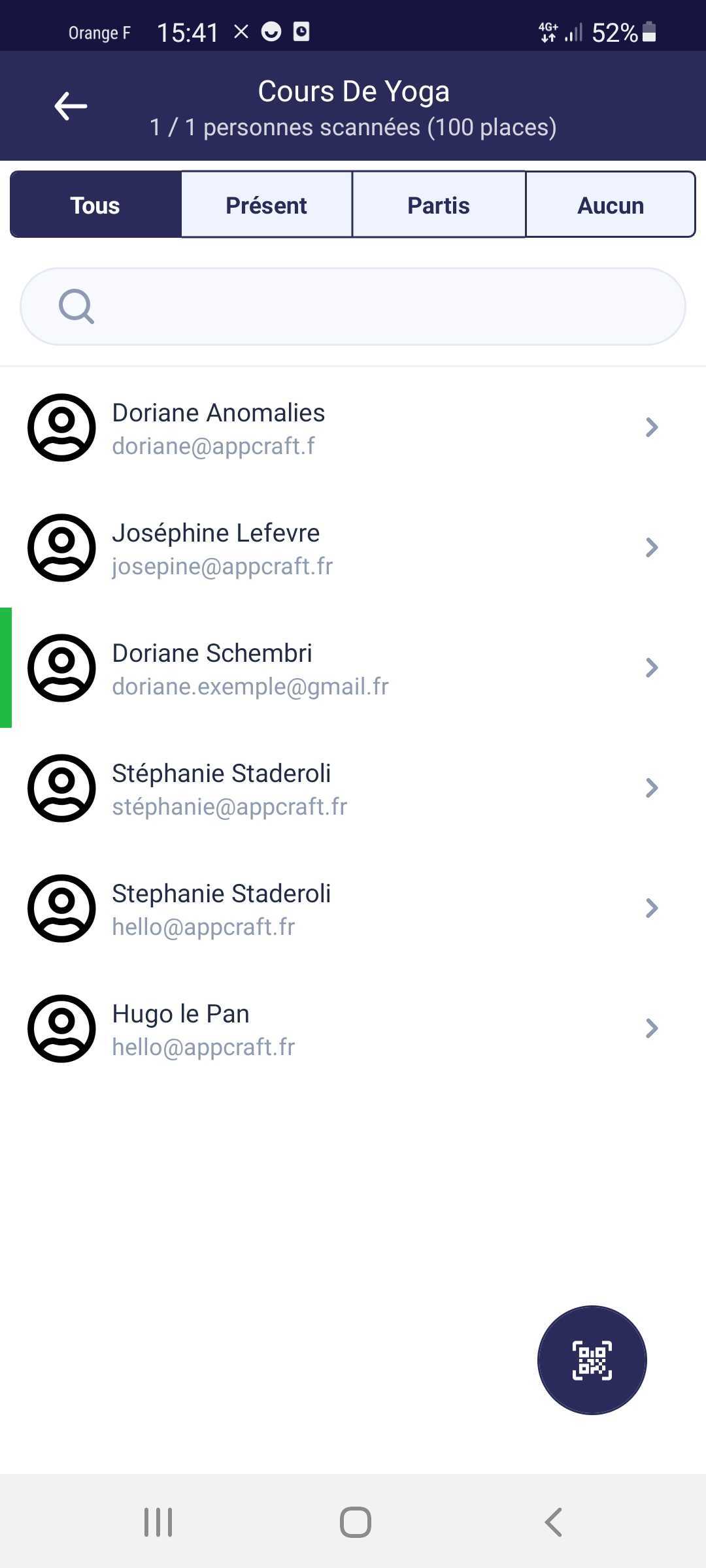View Hugo le Pan's attendee details
The height and width of the screenshot is (1568, 706).
point(353,1029)
